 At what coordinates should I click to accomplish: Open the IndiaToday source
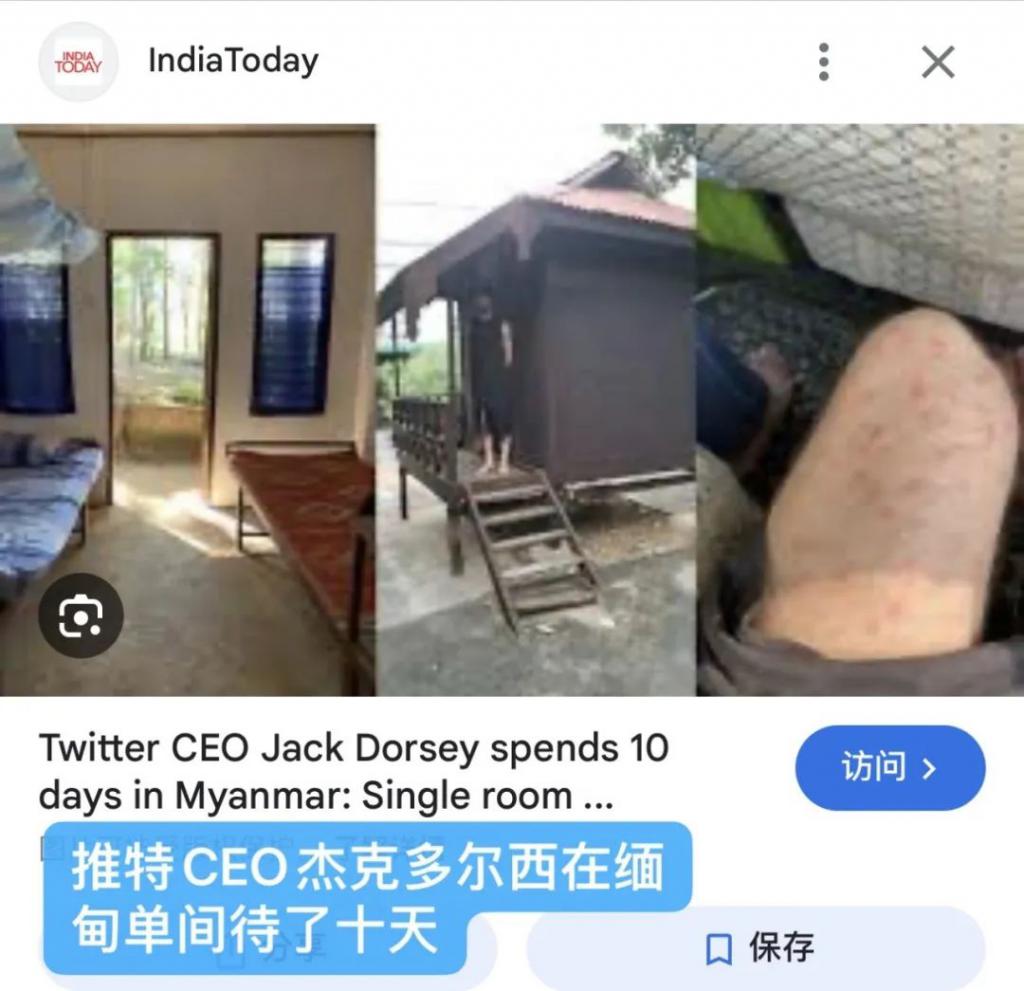point(232,61)
